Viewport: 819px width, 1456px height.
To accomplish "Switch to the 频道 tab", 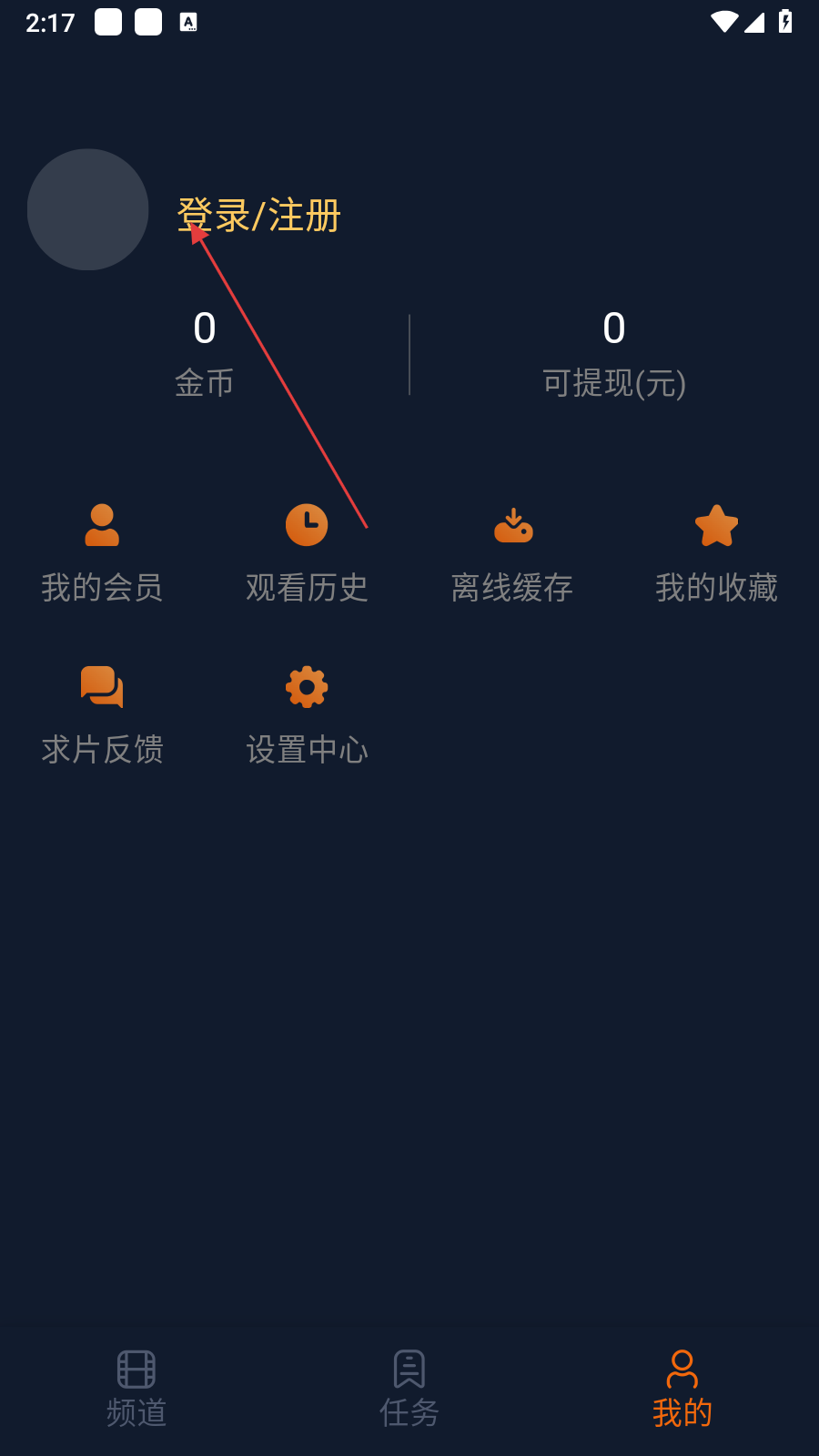I will click(x=136, y=1389).
